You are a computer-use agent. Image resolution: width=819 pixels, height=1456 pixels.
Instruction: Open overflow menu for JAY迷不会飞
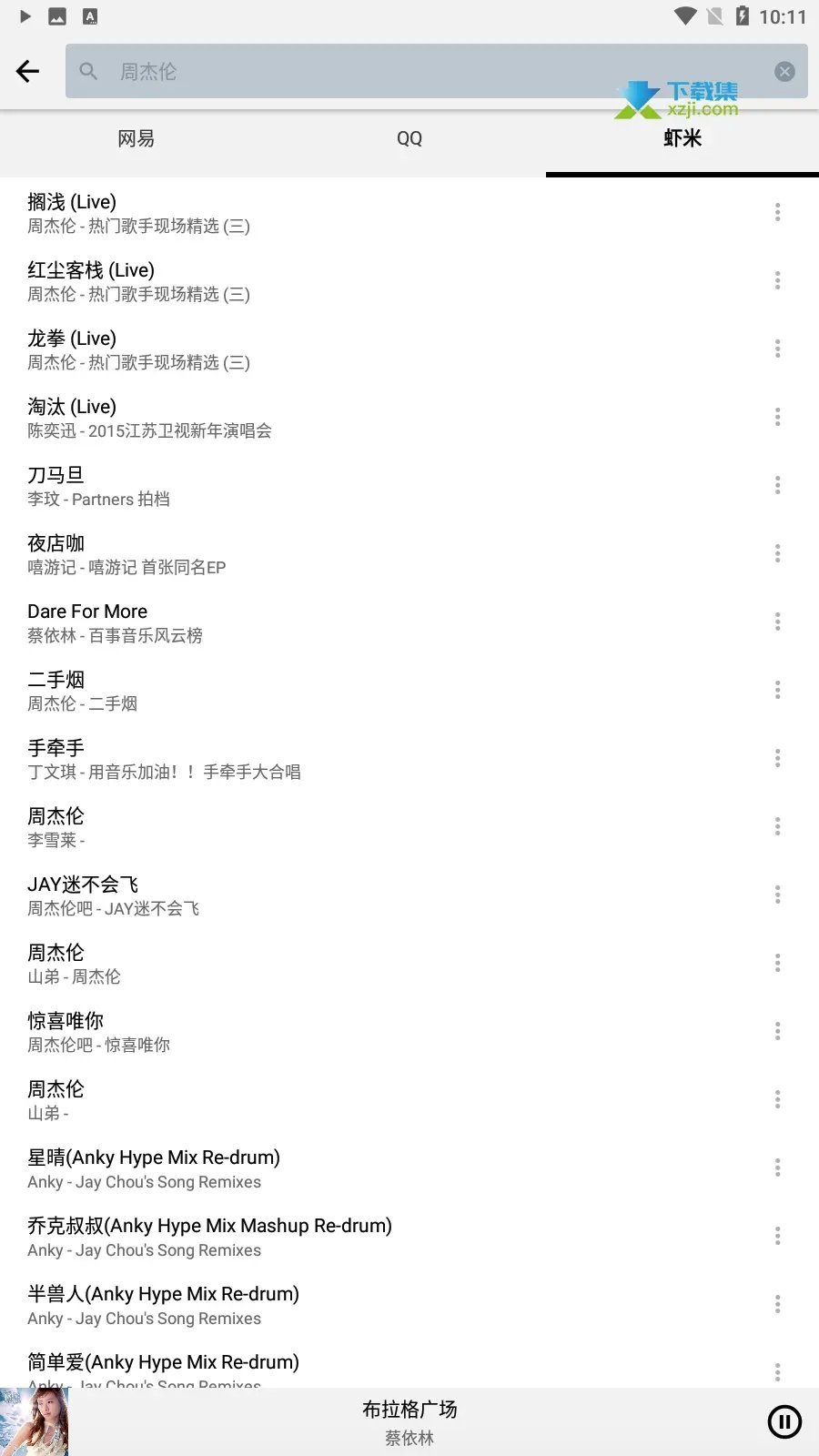coord(777,895)
